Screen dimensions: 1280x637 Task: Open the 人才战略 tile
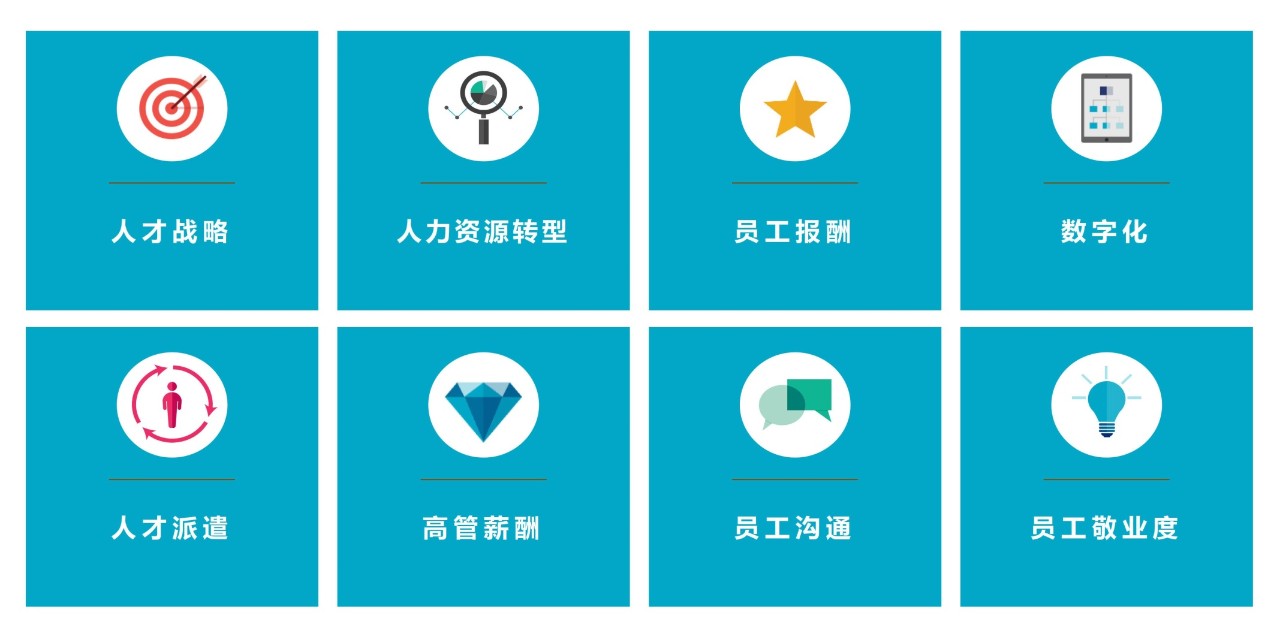[172, 171]
